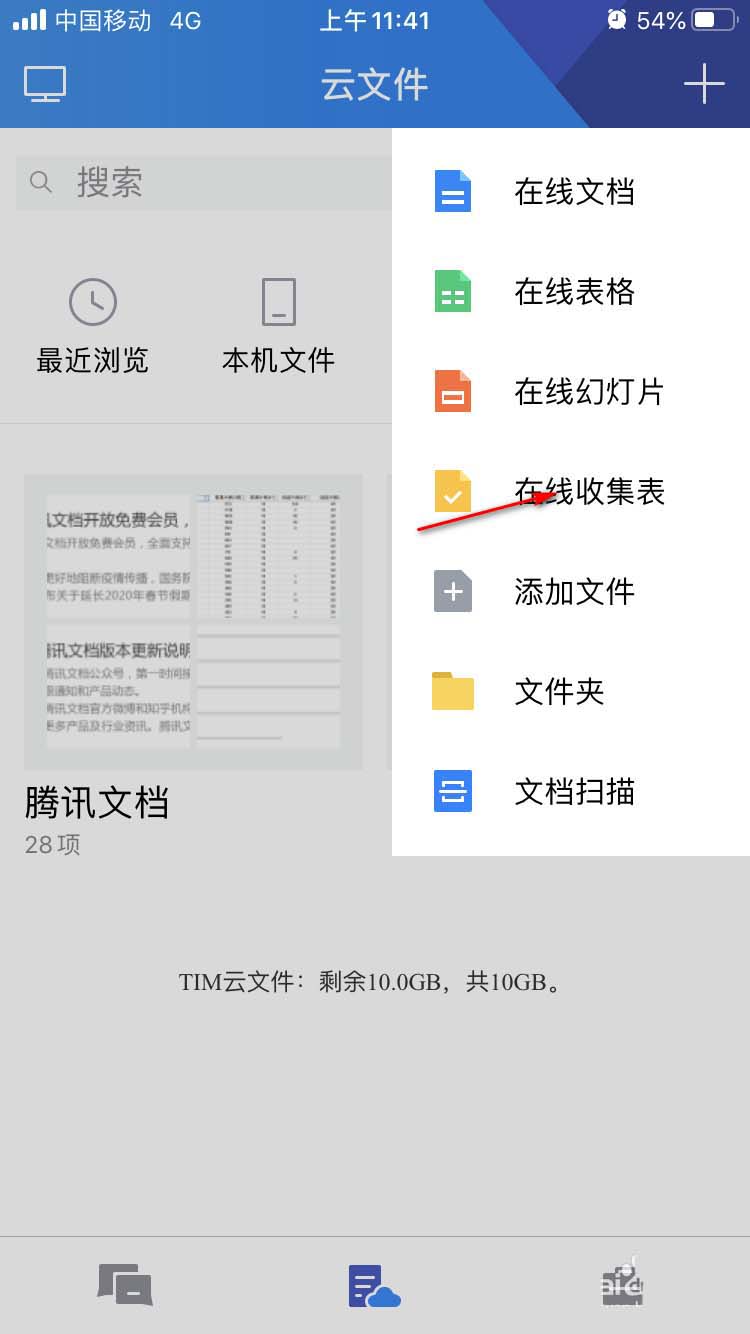This screenshot has width=750, height=1334.
Task: Create a new 在线文档
Action: (x=573, y=191)
